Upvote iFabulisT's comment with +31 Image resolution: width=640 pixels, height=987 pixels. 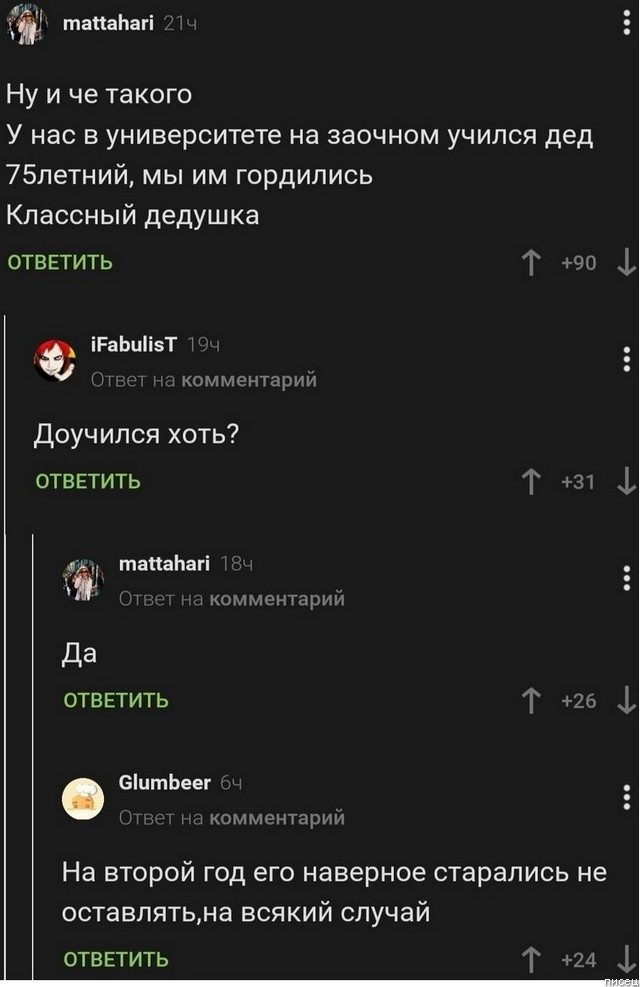pos(530,482)
